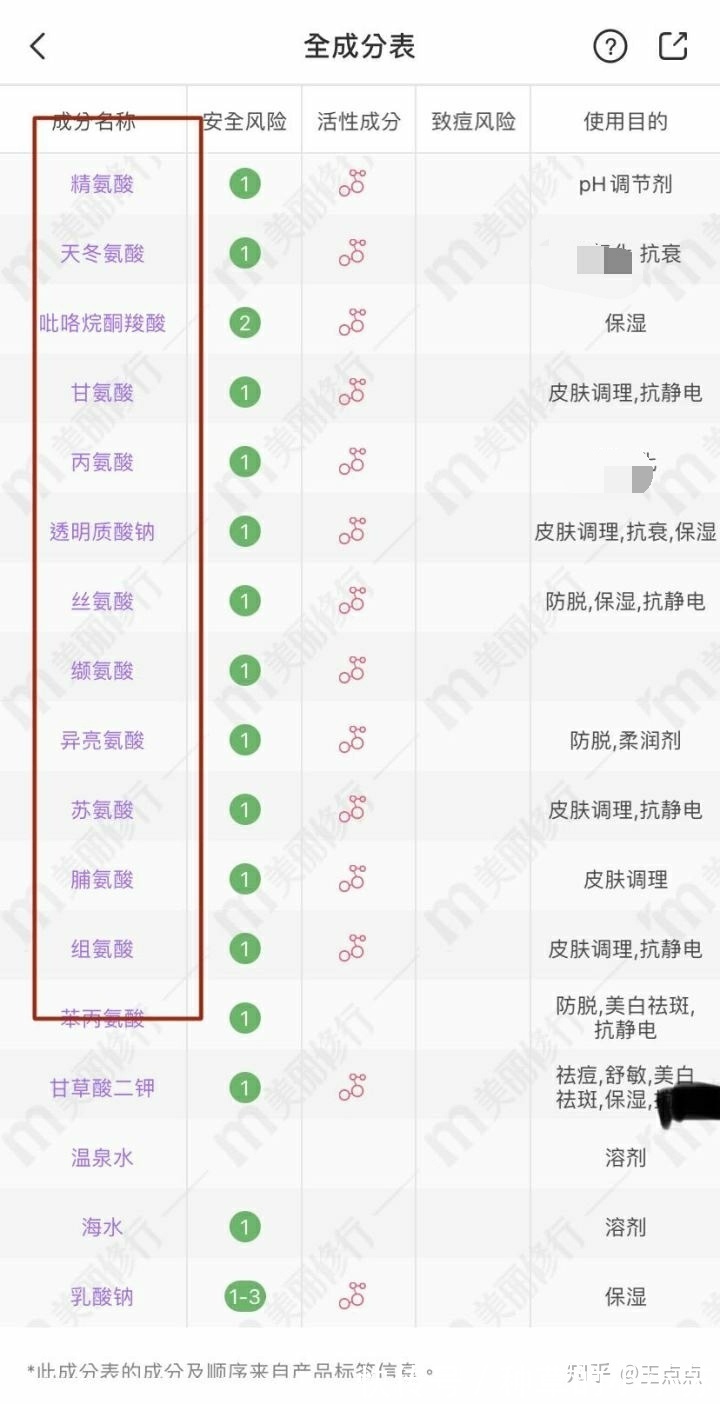
Task: Click the 1-3 safety badge for 乳酸钠
Action: tap(244, 1296)
